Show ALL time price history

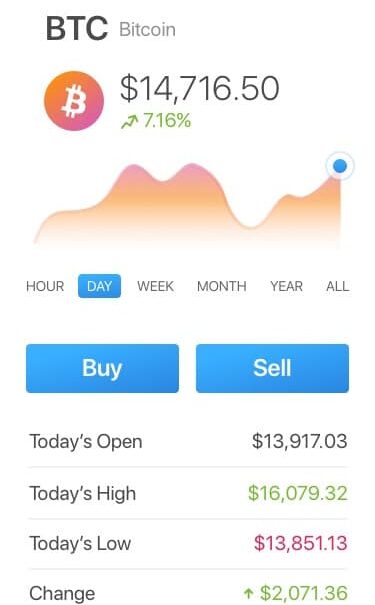[338, 286]
